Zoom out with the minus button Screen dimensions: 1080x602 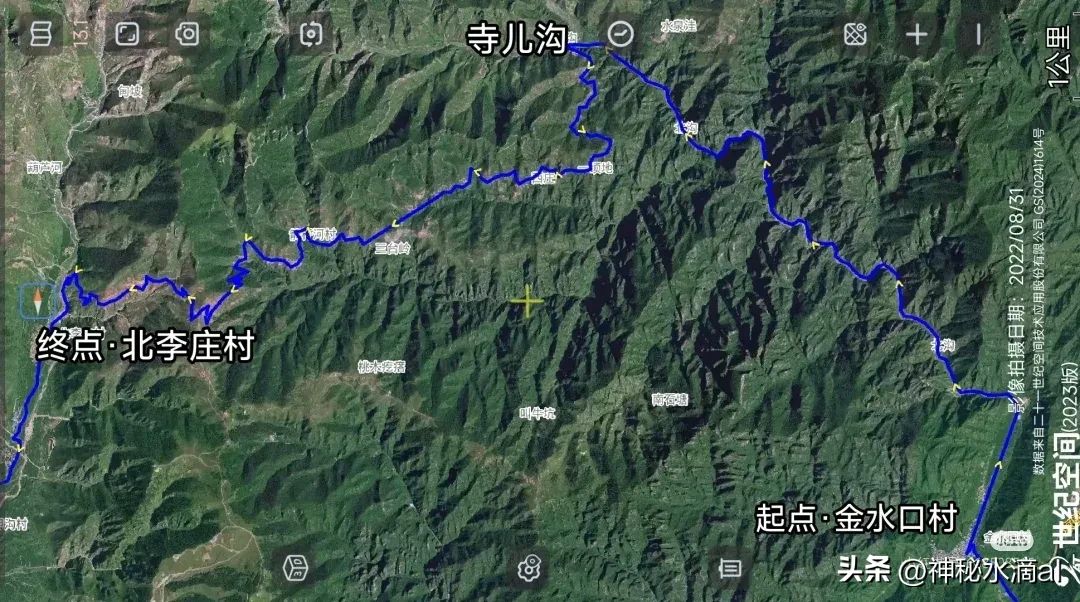tap(978, 35)
